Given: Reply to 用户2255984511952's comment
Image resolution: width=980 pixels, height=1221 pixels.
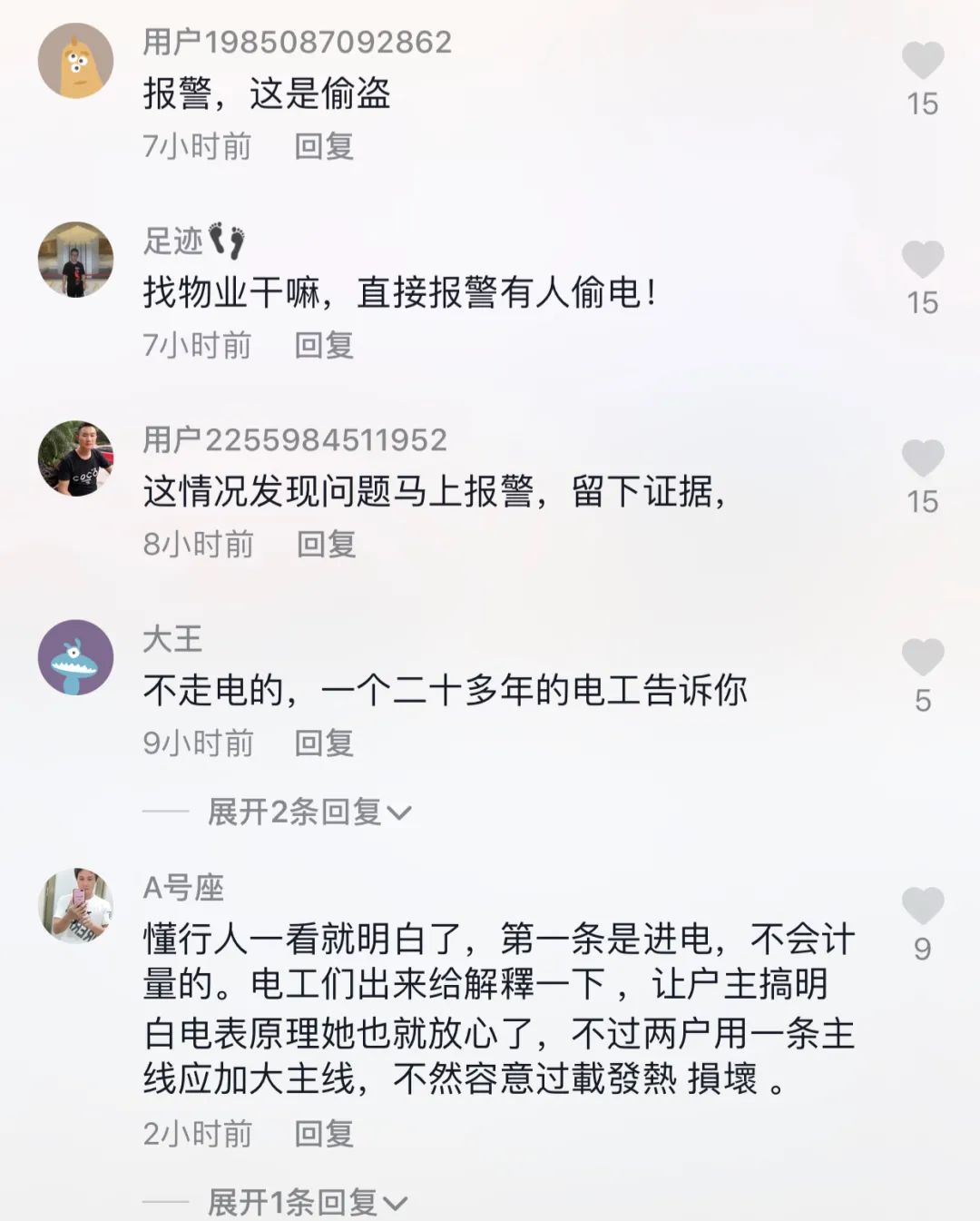Looking at the screenshot, I should coord(326,544).
